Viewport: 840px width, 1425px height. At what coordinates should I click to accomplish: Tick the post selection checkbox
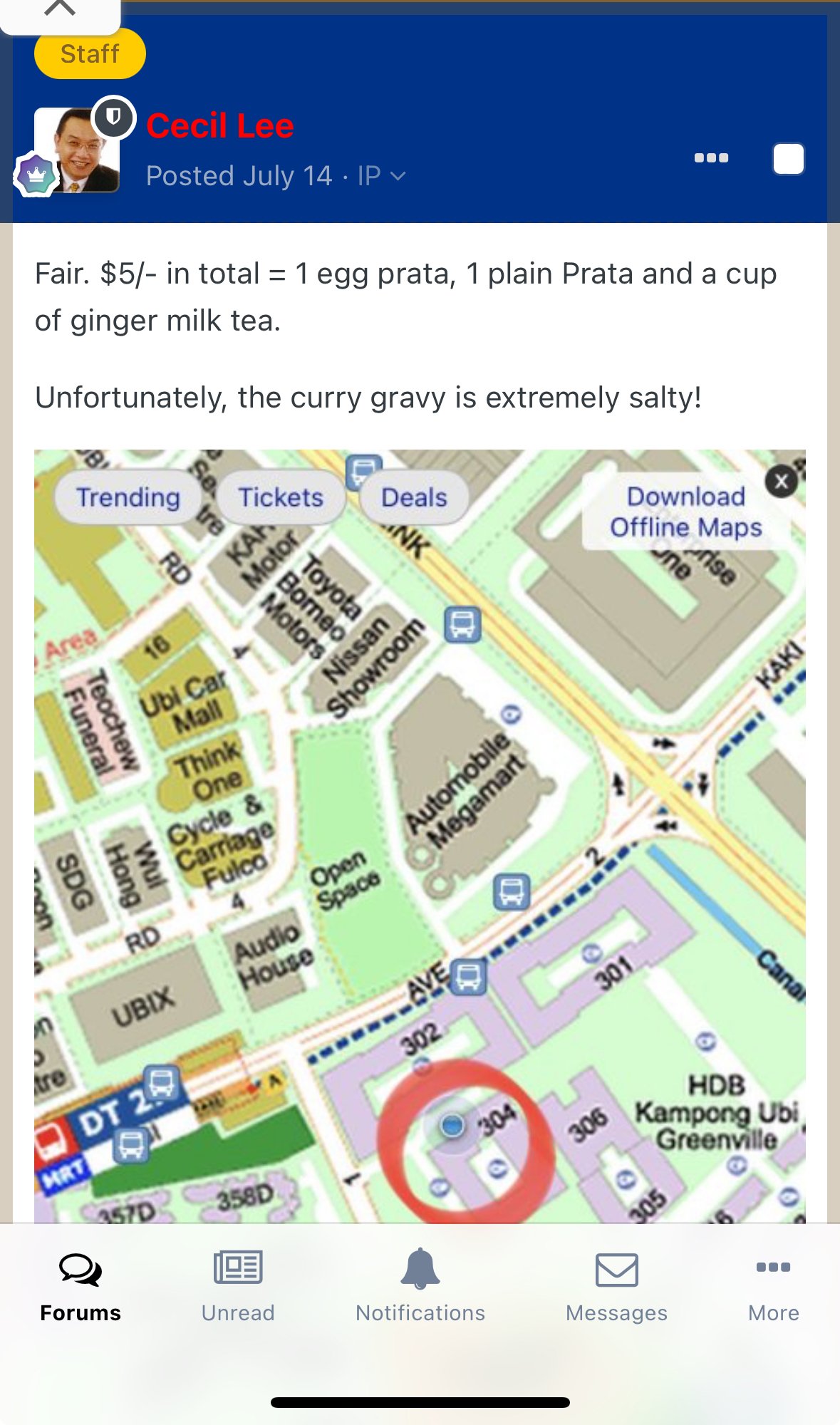click(x=788, y=158)
